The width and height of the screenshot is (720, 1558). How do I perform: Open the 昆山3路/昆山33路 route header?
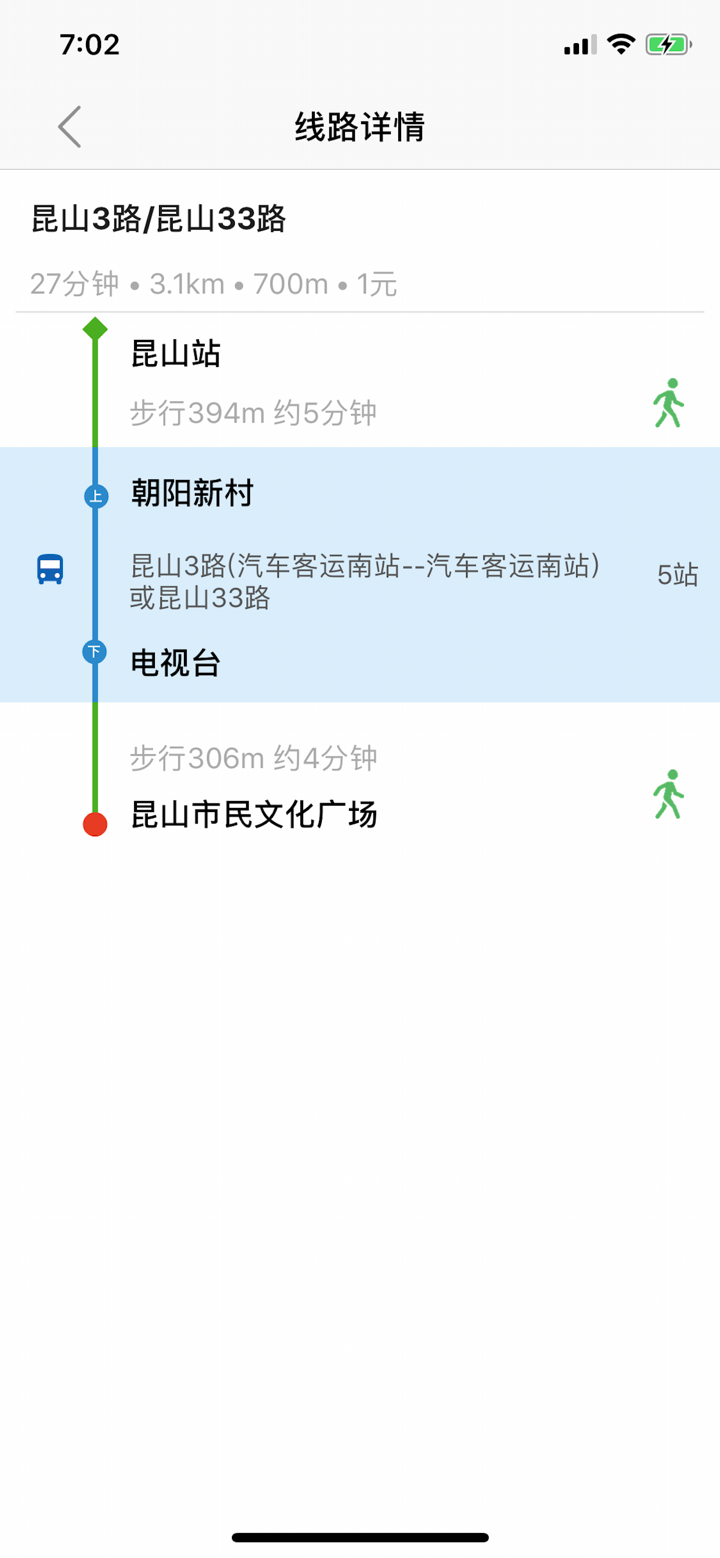pyautogui.click(x=156, y=219)
